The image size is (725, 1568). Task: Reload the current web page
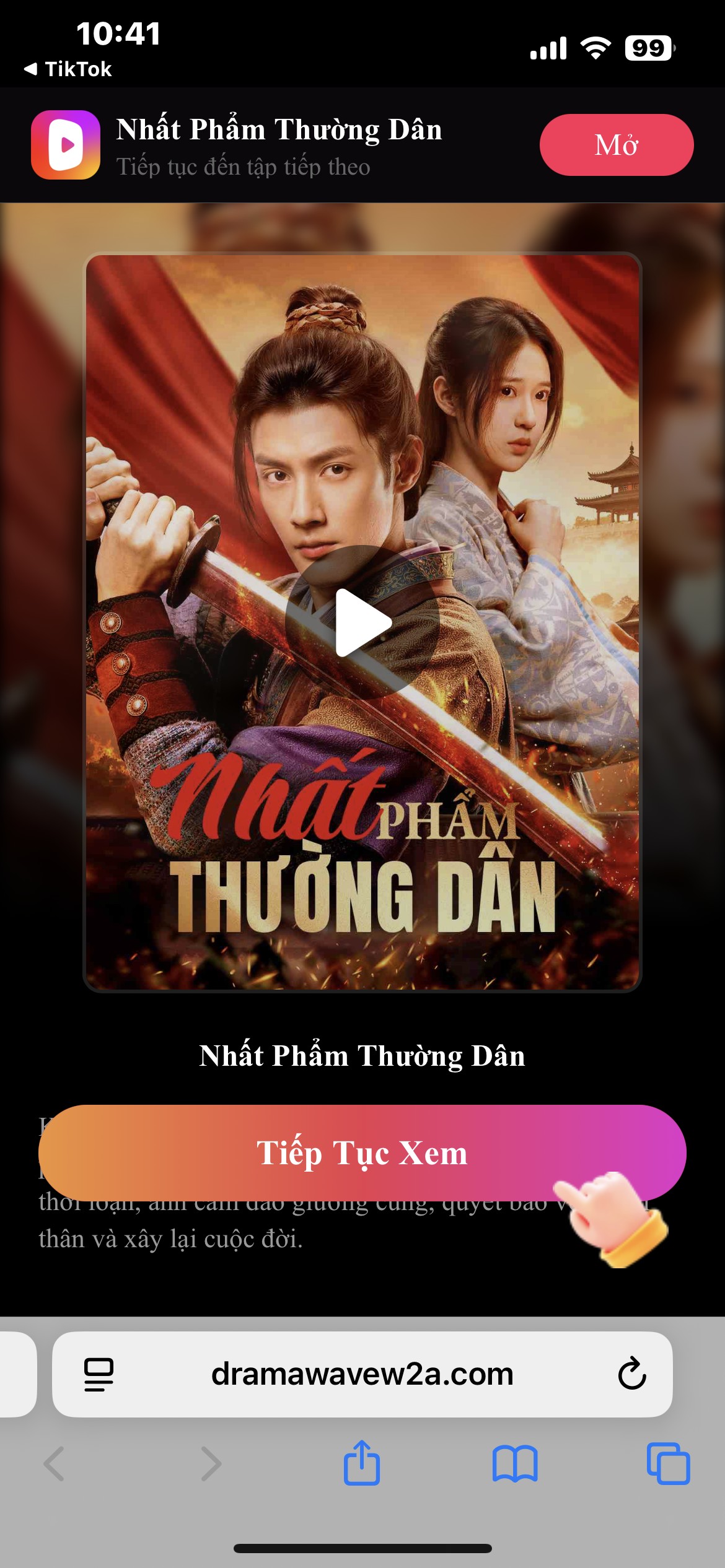[631, 1373]
